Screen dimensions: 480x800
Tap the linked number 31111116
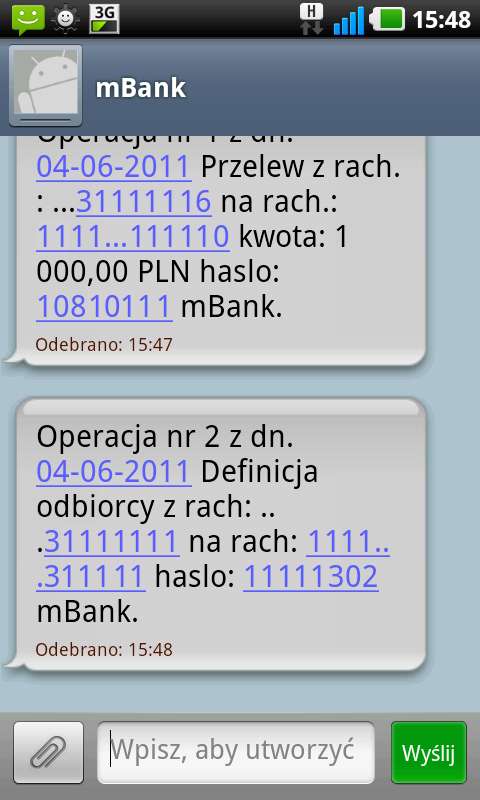click(x=144, y=201)
